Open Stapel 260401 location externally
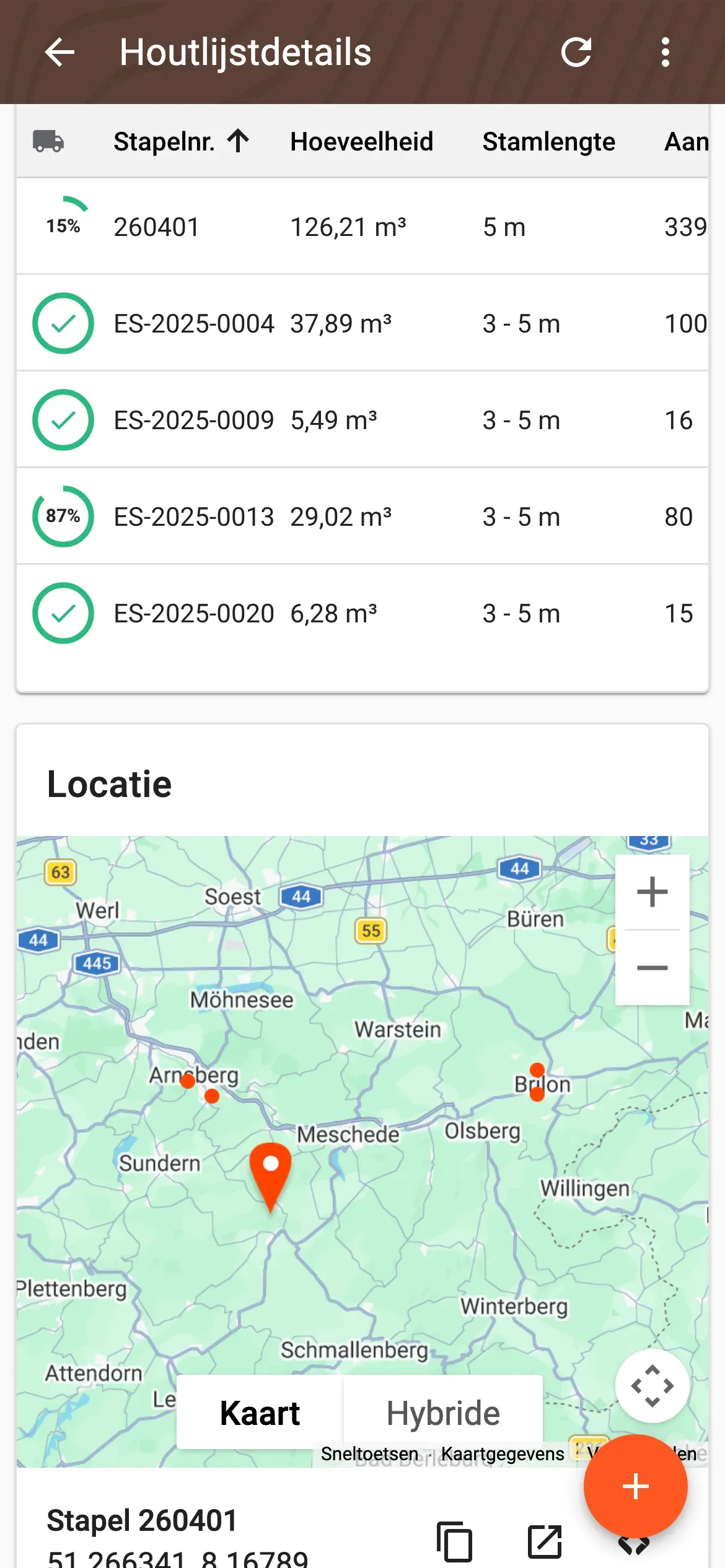This screenshot has width=725, height=1568. pos(545,1541)
